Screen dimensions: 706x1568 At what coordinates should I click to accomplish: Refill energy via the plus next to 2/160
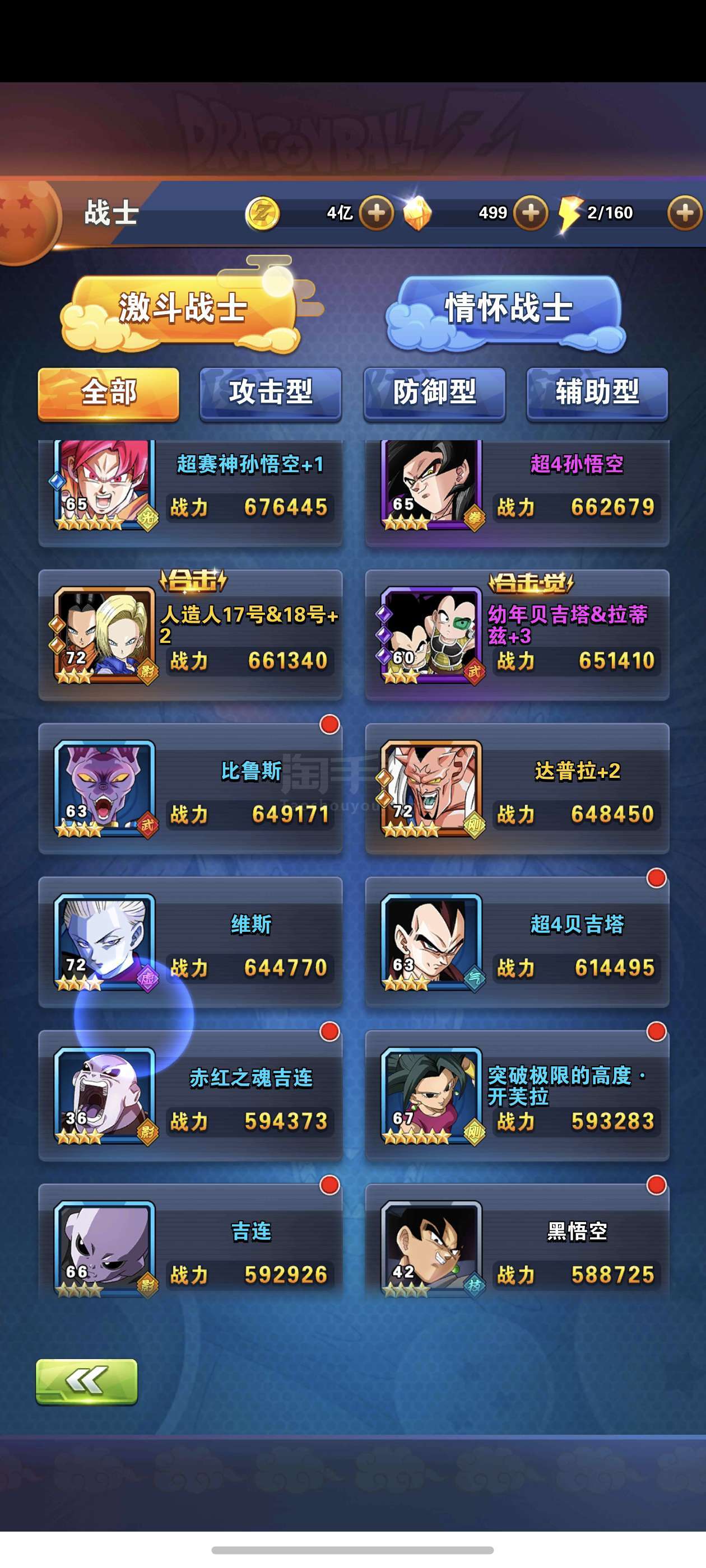[x=685, y=213]
